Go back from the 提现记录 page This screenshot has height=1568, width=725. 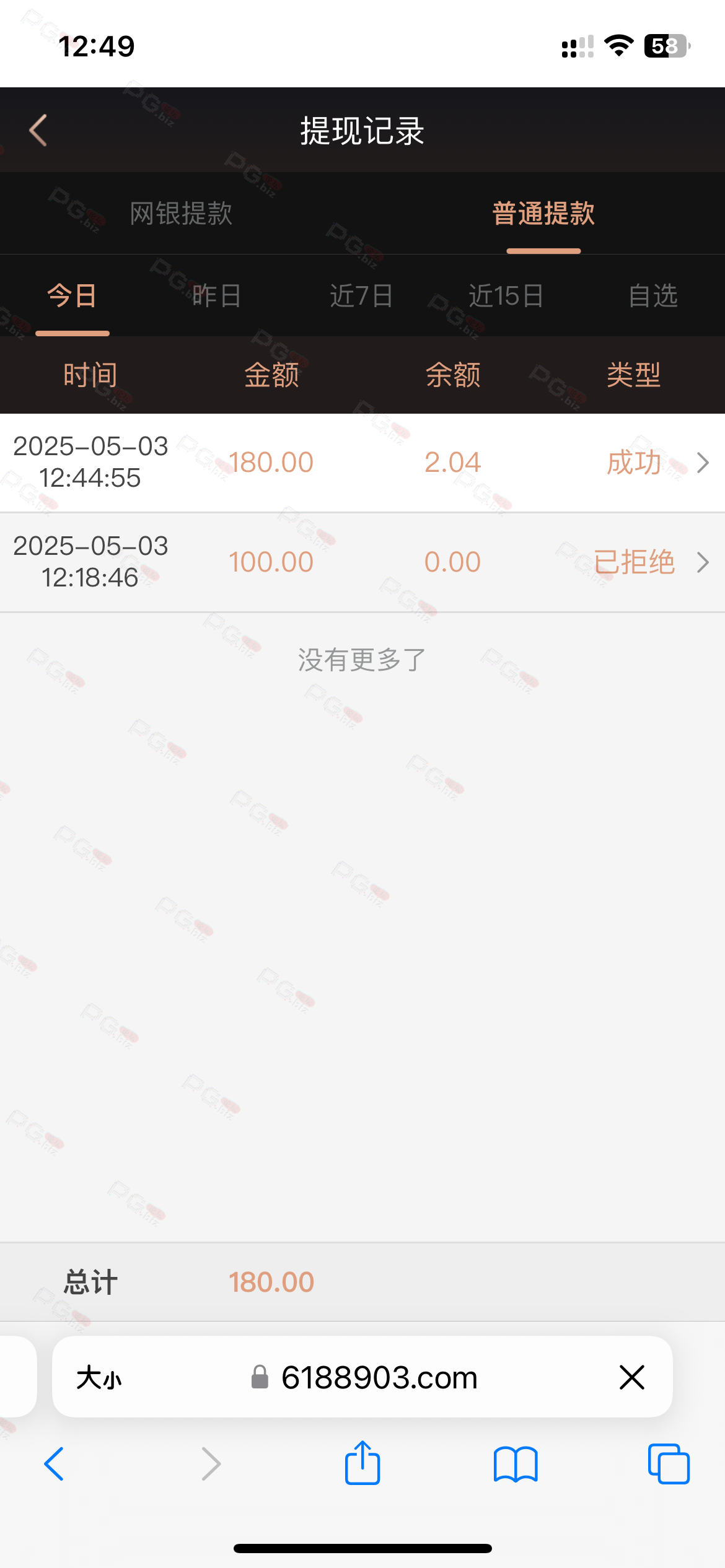38,130
